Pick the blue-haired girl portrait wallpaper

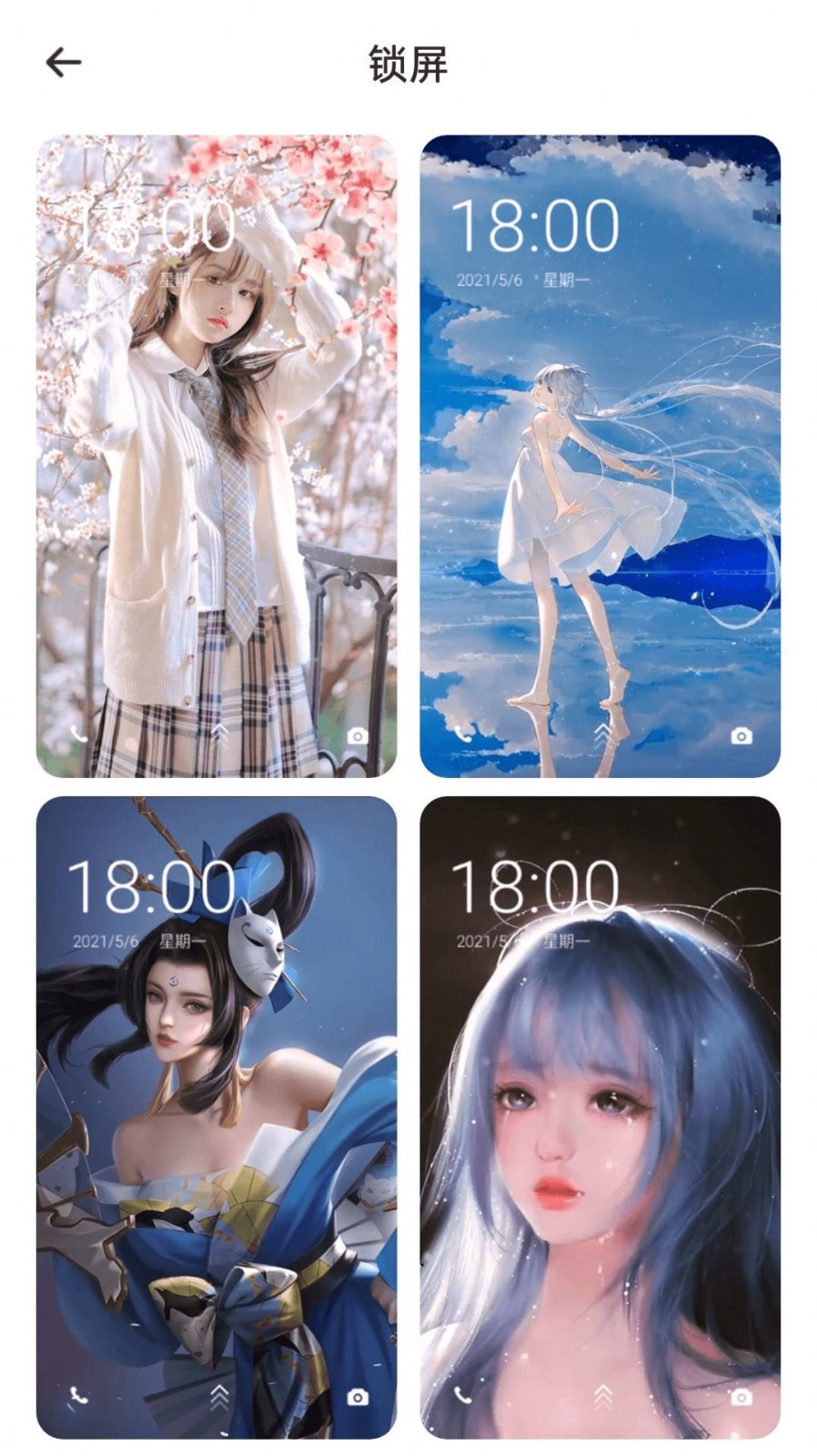(600, 1117)
